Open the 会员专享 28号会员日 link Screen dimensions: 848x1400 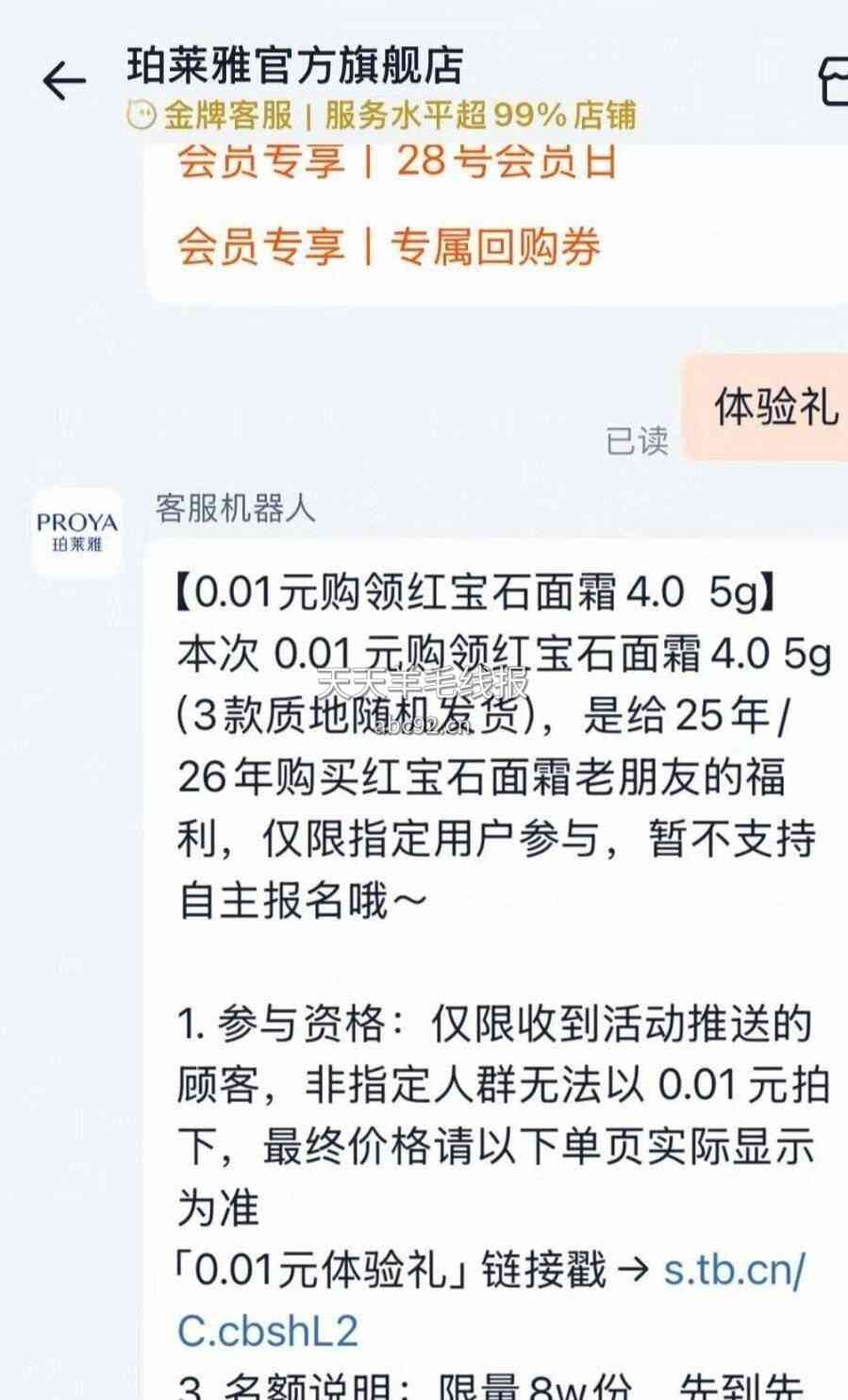(x=397, y=162)
